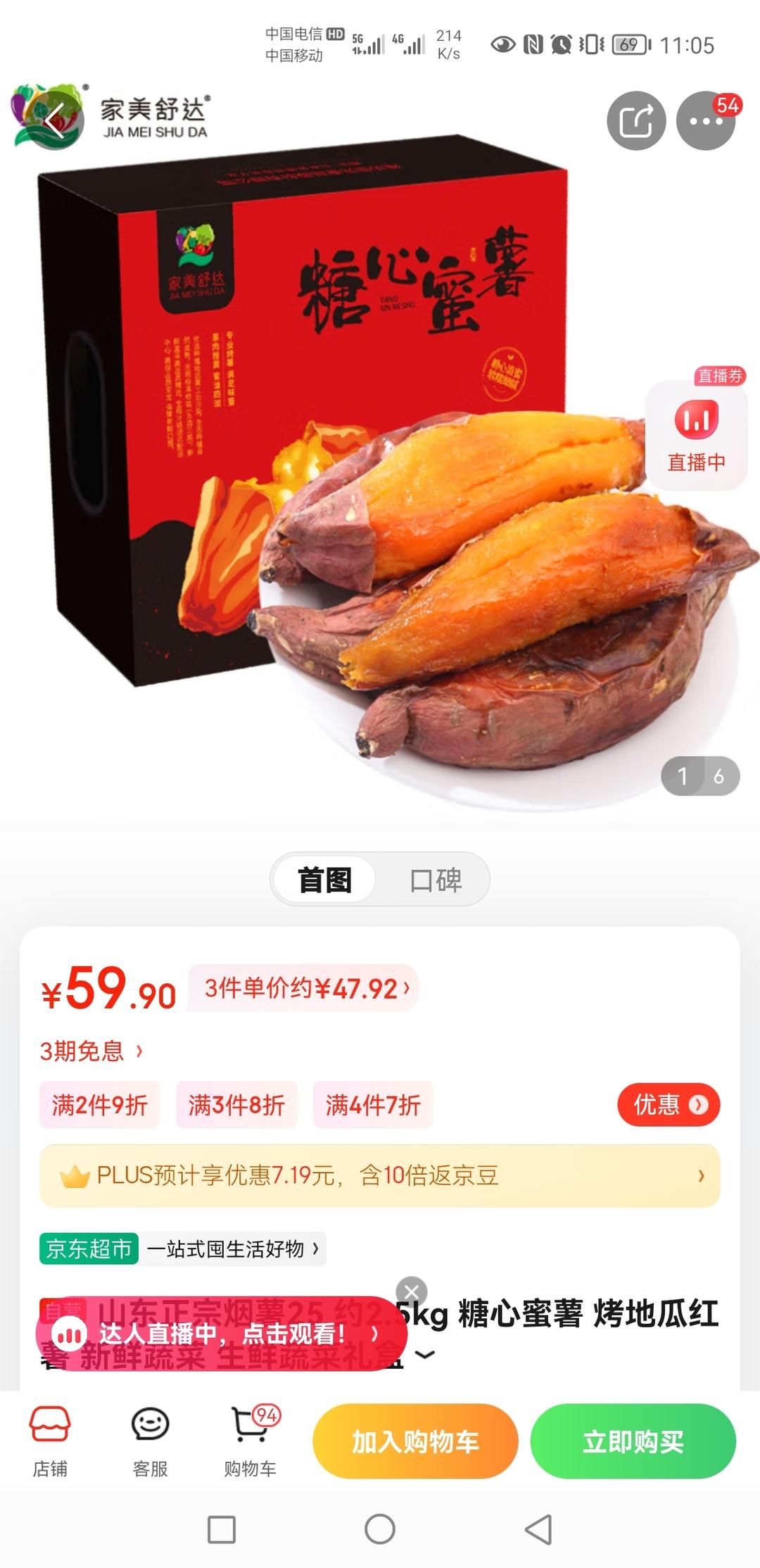Tap the share icon at top right
The width and height of the screenshot is (760, 1568).
point(635,120)
